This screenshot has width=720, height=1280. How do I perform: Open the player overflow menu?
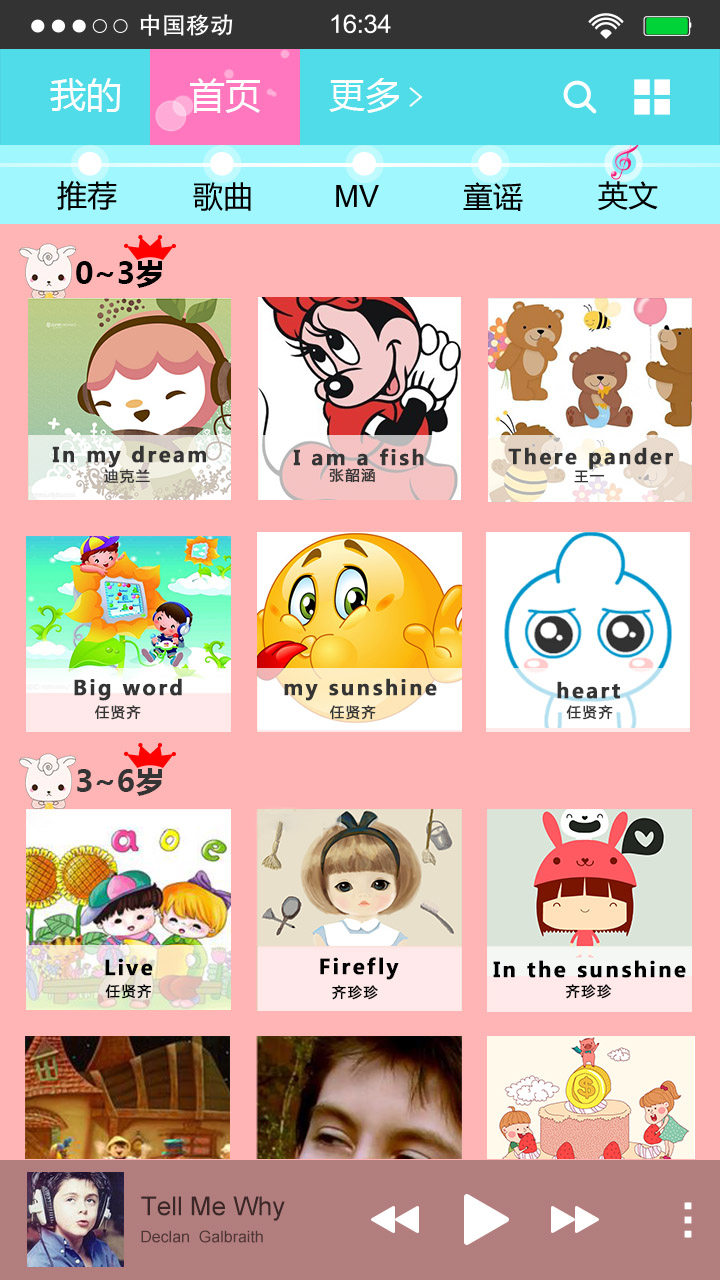pos(688,1220)
